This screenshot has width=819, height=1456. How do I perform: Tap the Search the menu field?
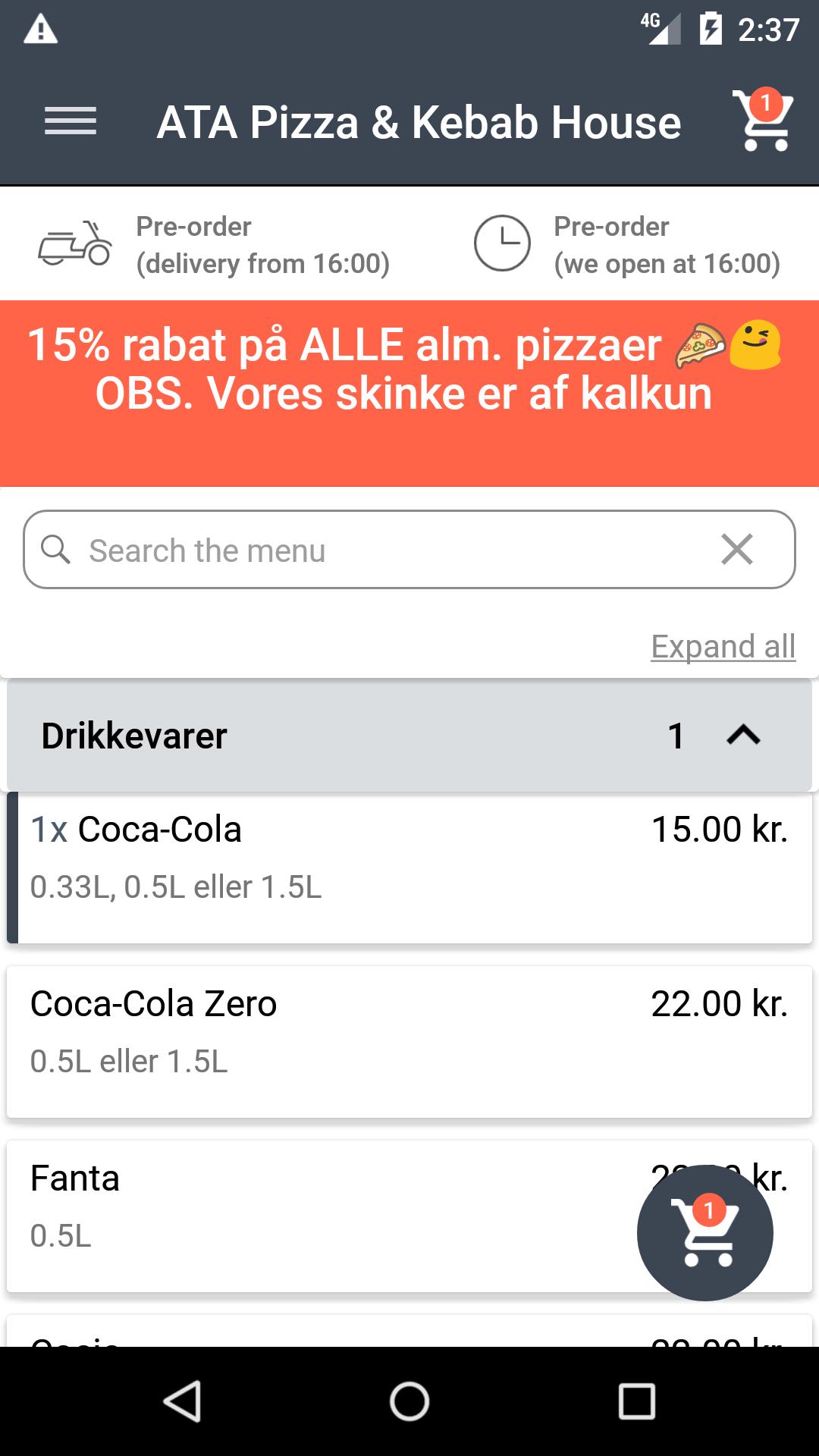409,550
